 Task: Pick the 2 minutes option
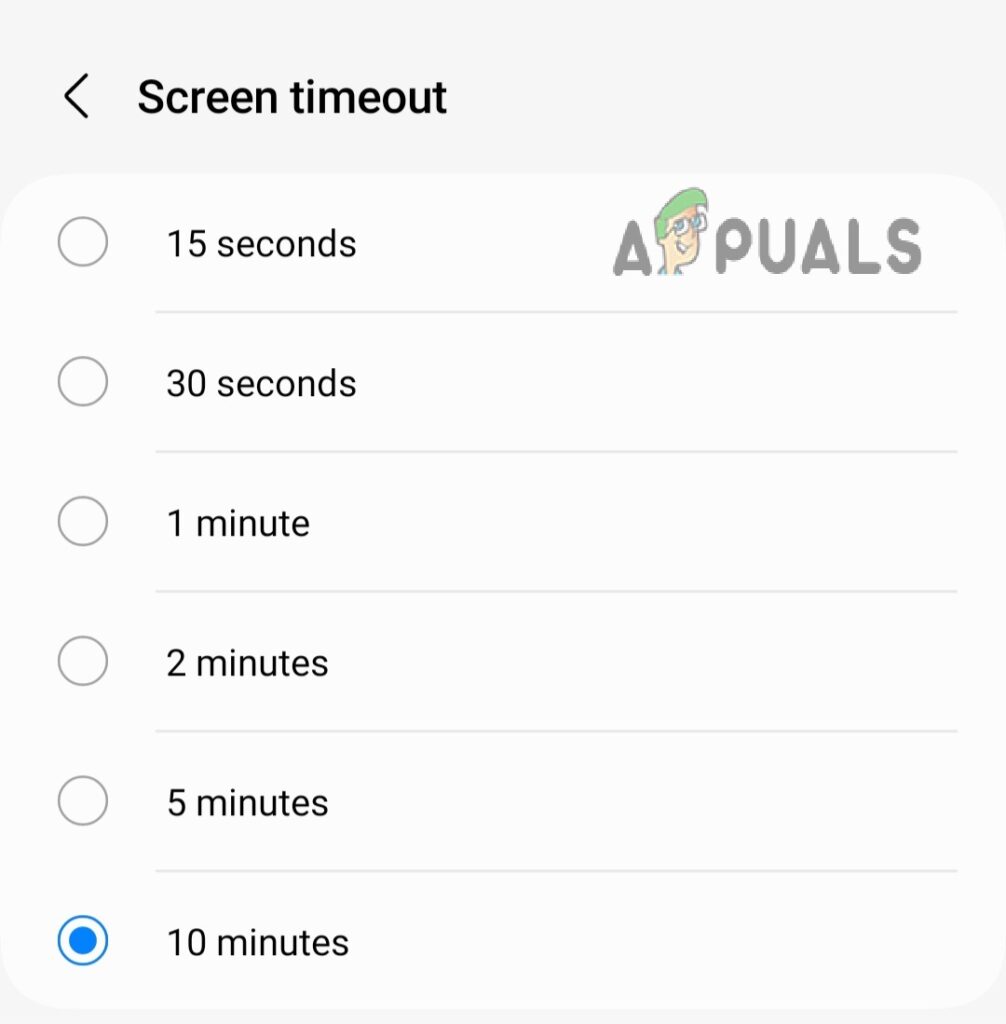[83, 663]
